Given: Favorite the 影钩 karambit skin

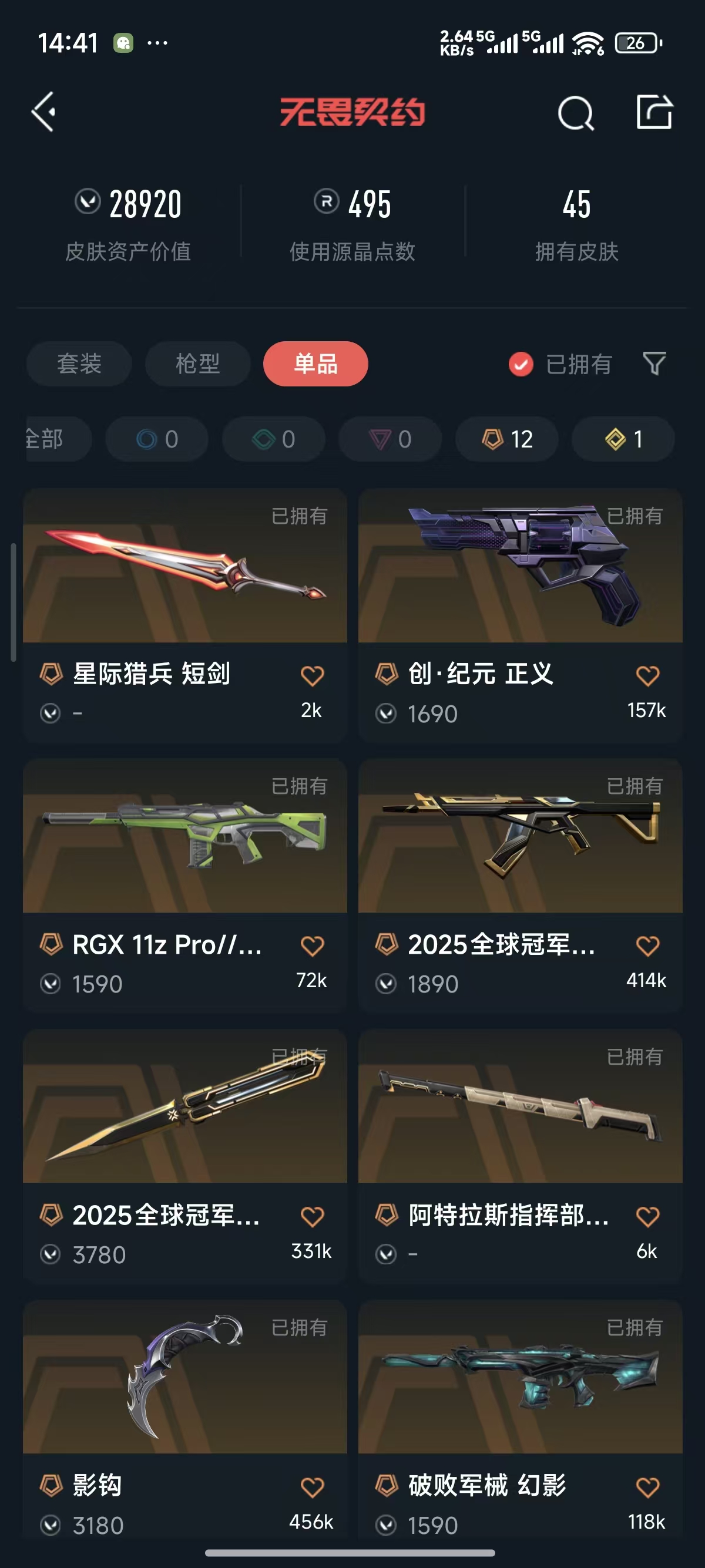Looking at the screenshot, I should click(x=313, y=1487).
